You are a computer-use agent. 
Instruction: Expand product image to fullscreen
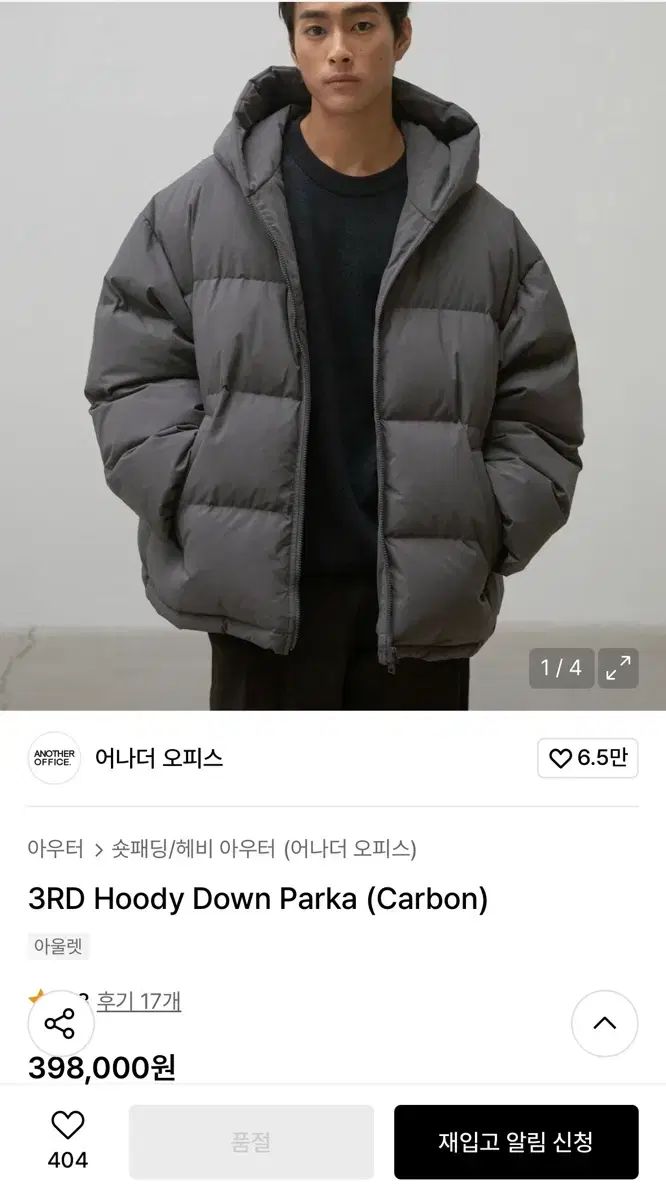click(x=618, y=668)
